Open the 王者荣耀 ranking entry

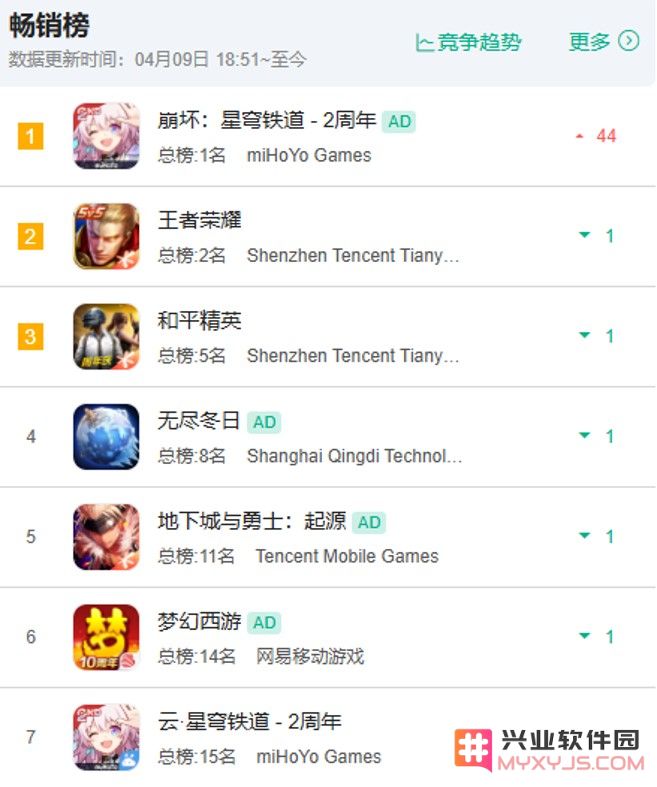(x=200, y=220)
